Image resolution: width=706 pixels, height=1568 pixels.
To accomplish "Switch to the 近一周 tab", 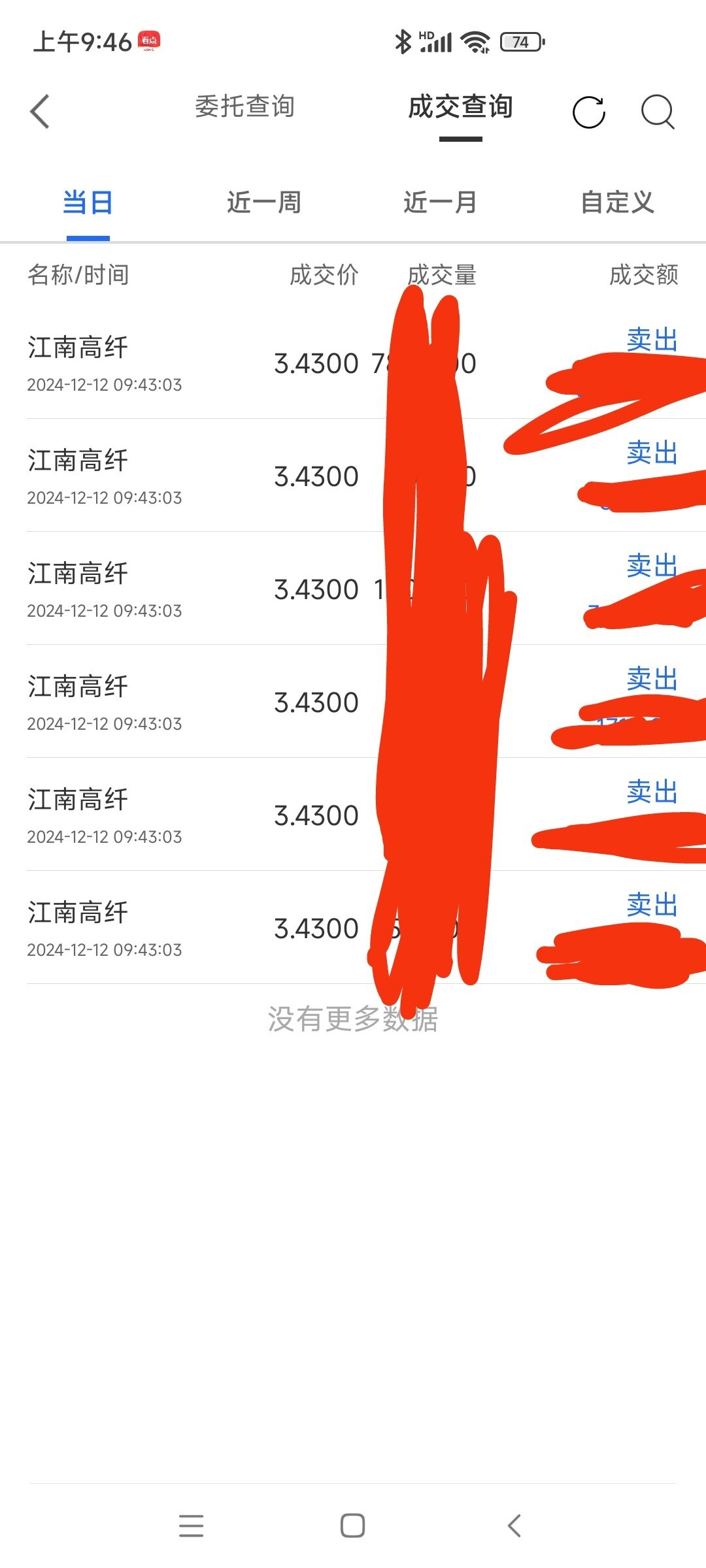I will (x=264, y=203).
